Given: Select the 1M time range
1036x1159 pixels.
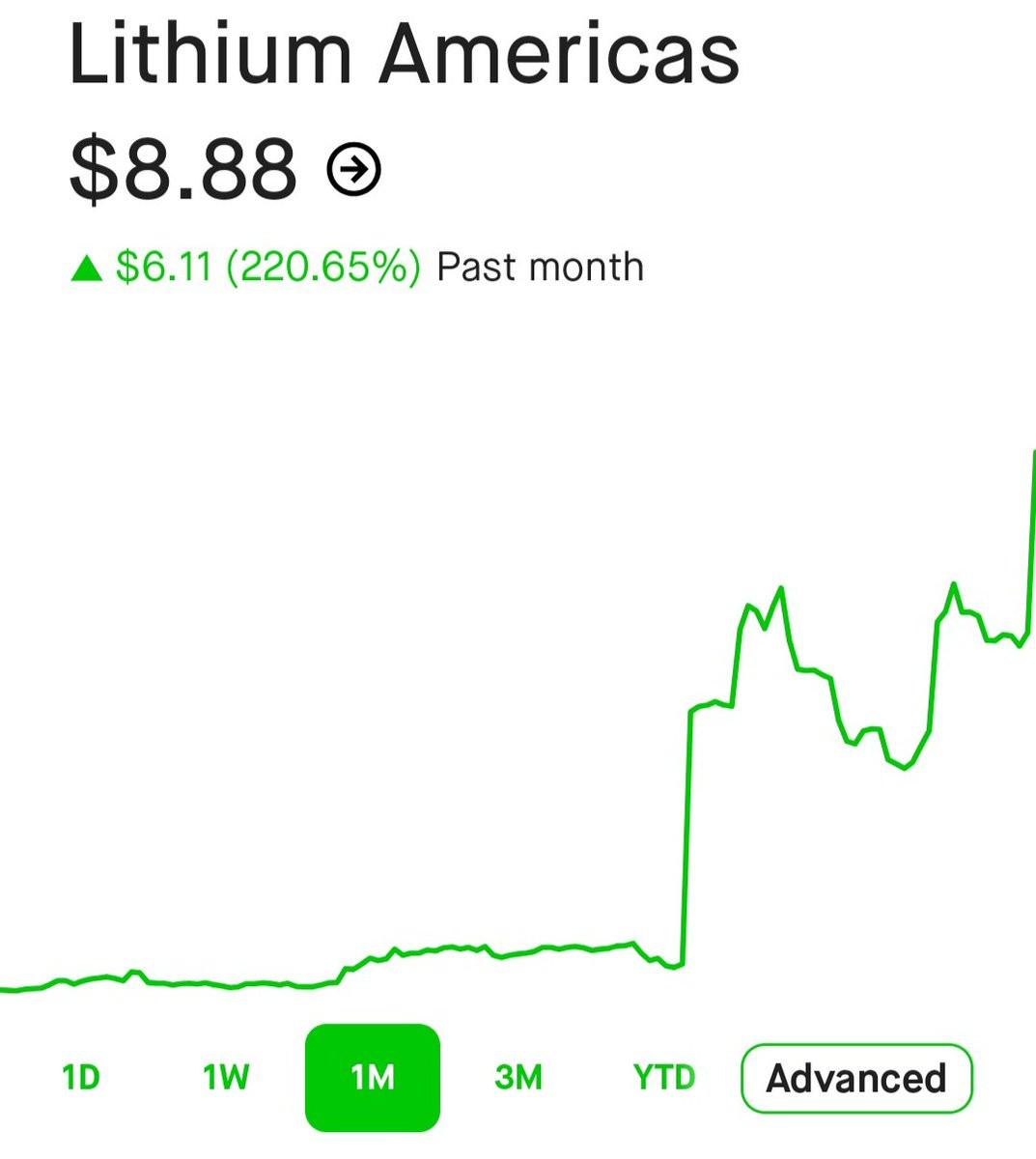Looking at the screenshot, I should point(373,1077).
